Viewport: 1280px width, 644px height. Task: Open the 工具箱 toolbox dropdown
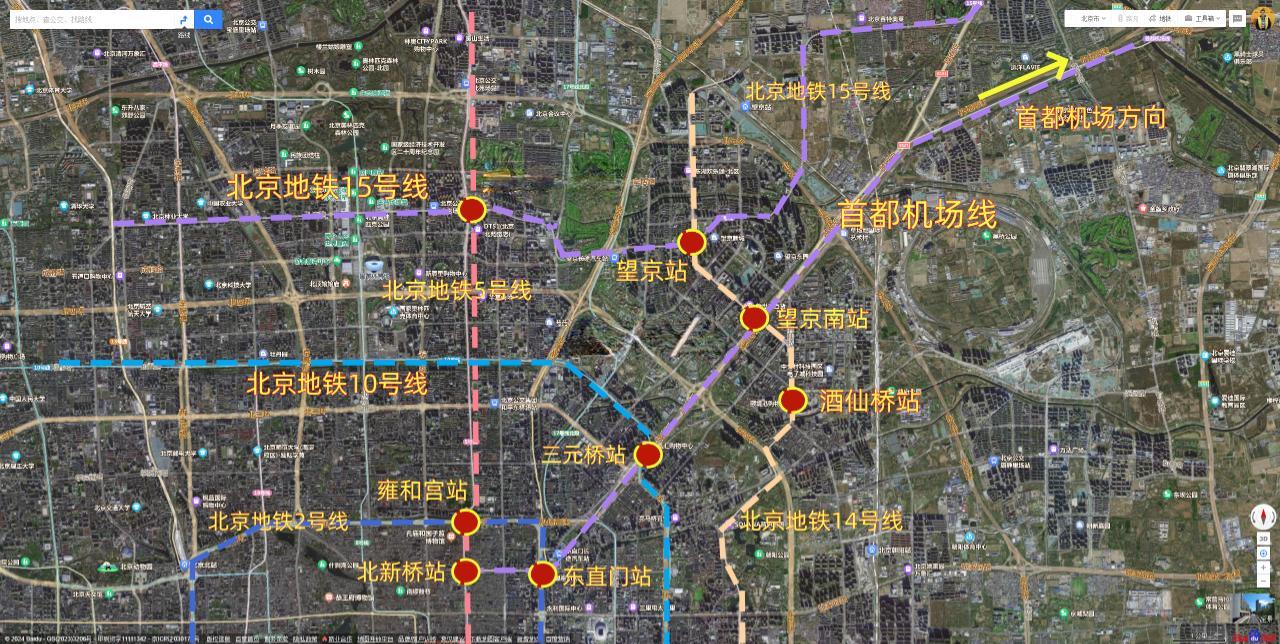click(1203, 18)
